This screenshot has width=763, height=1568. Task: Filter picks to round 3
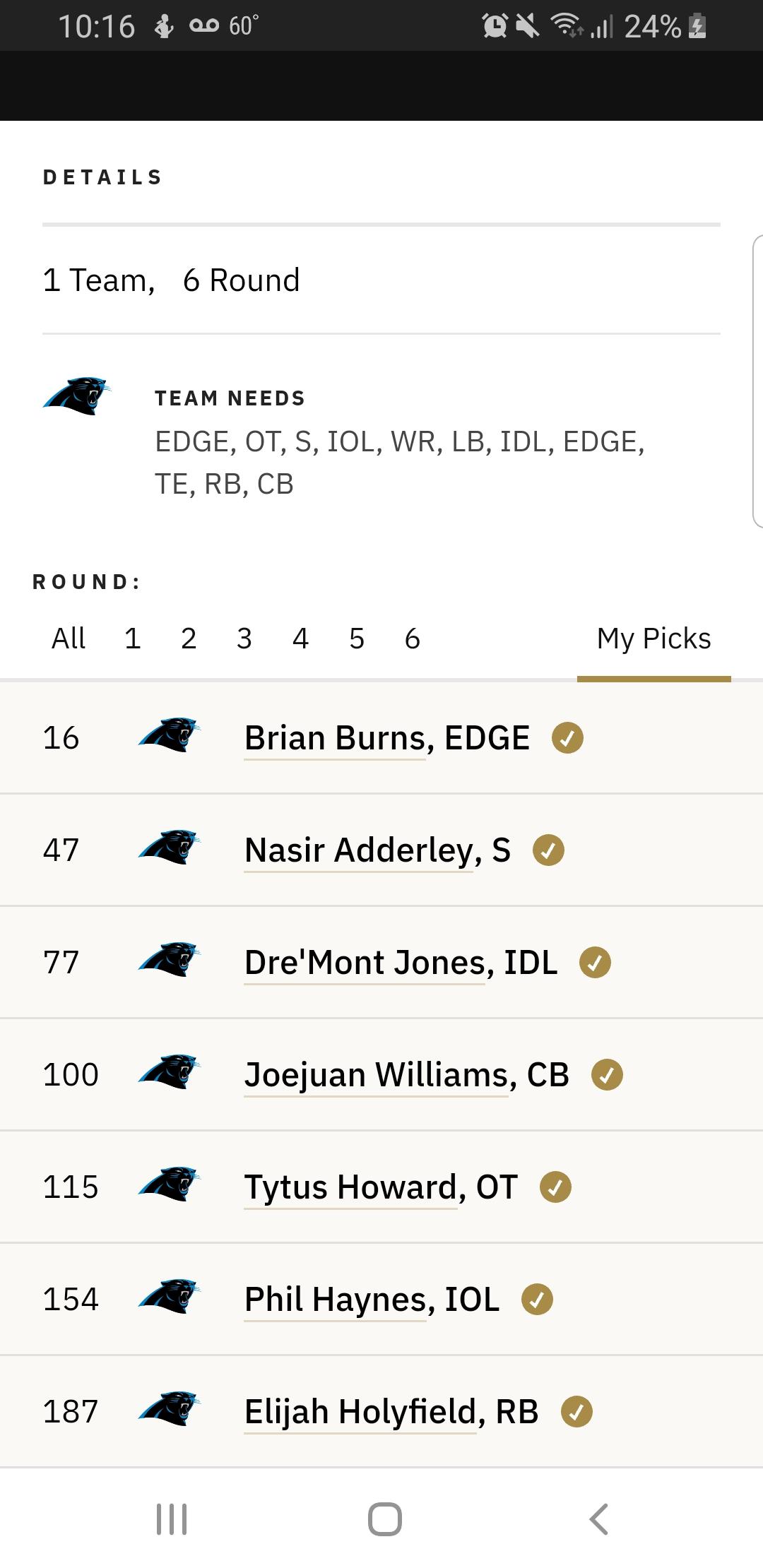(x=244, y=639)
